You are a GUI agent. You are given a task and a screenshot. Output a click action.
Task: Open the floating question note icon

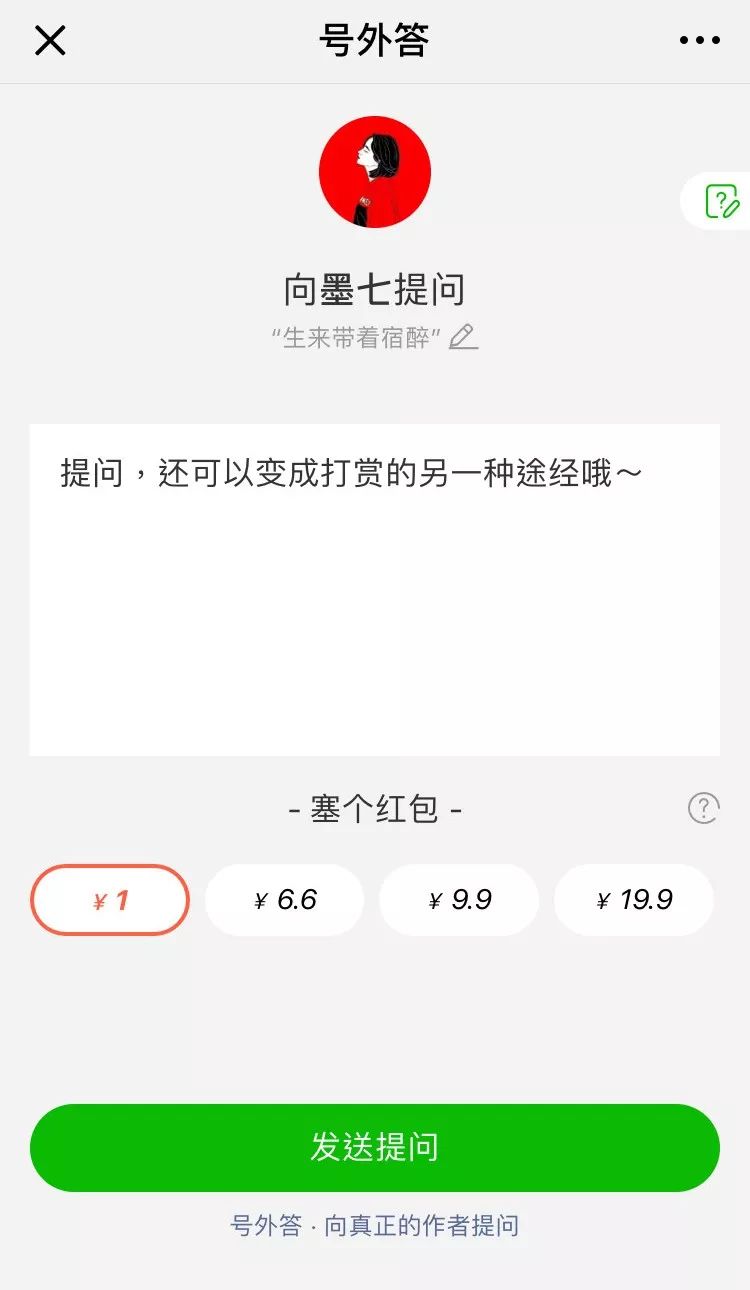point(721,201)
